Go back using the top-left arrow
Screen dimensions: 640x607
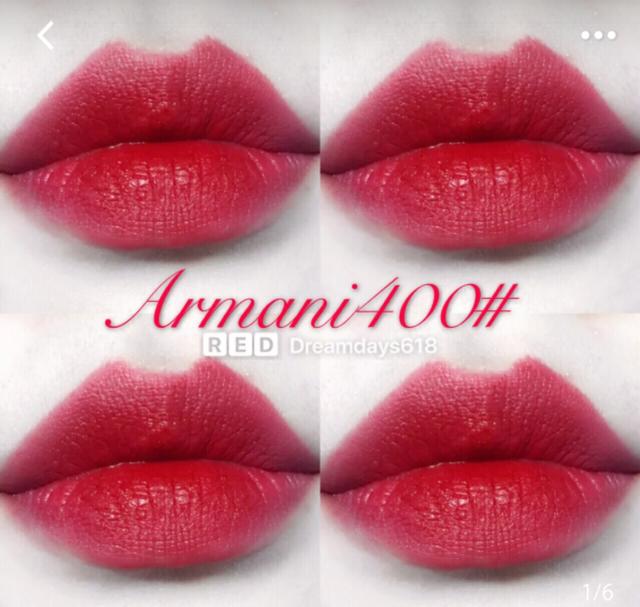46,35
